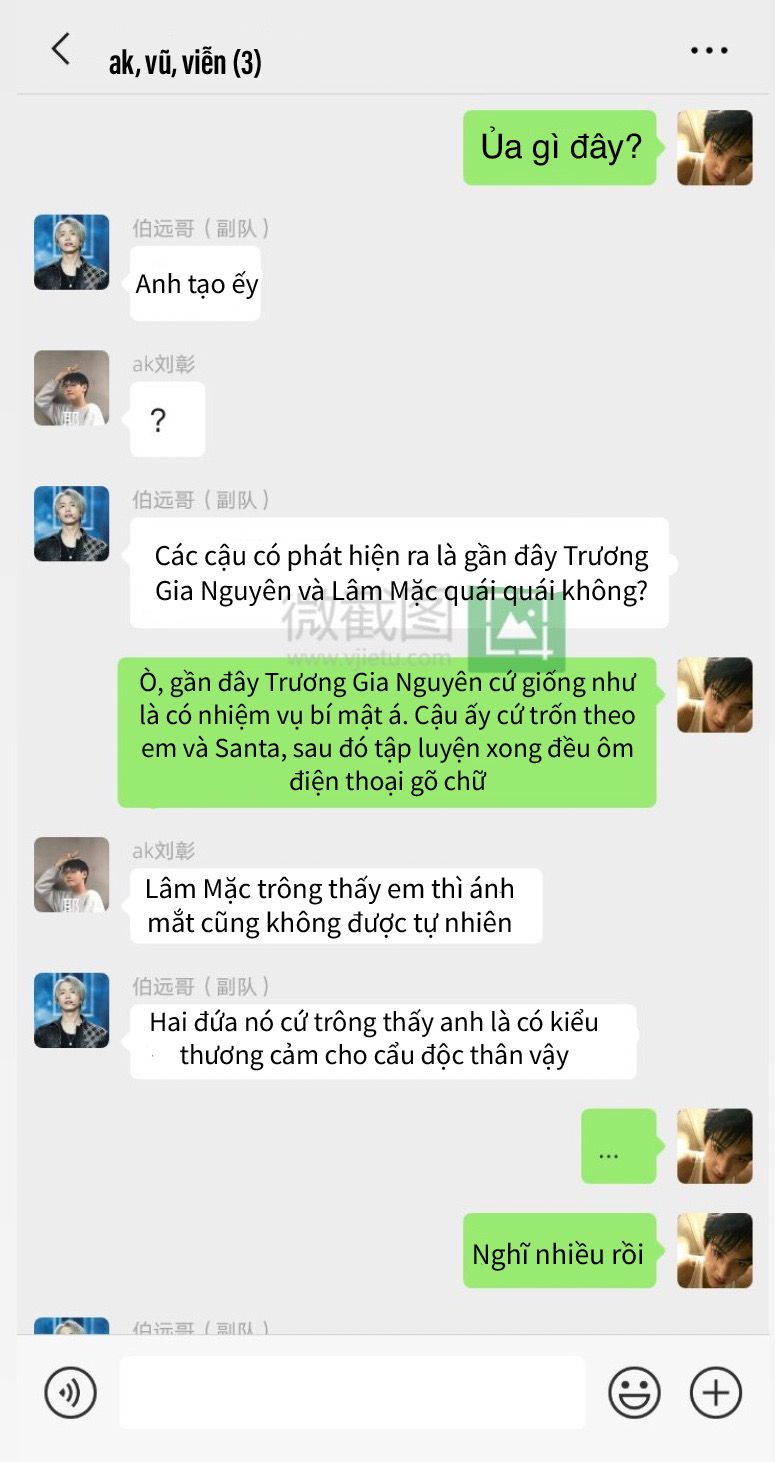The image size is (775, 1462).
Task: Open ak刘彰's avatar beside the "?" message
Action: click(x=71, y=388)
